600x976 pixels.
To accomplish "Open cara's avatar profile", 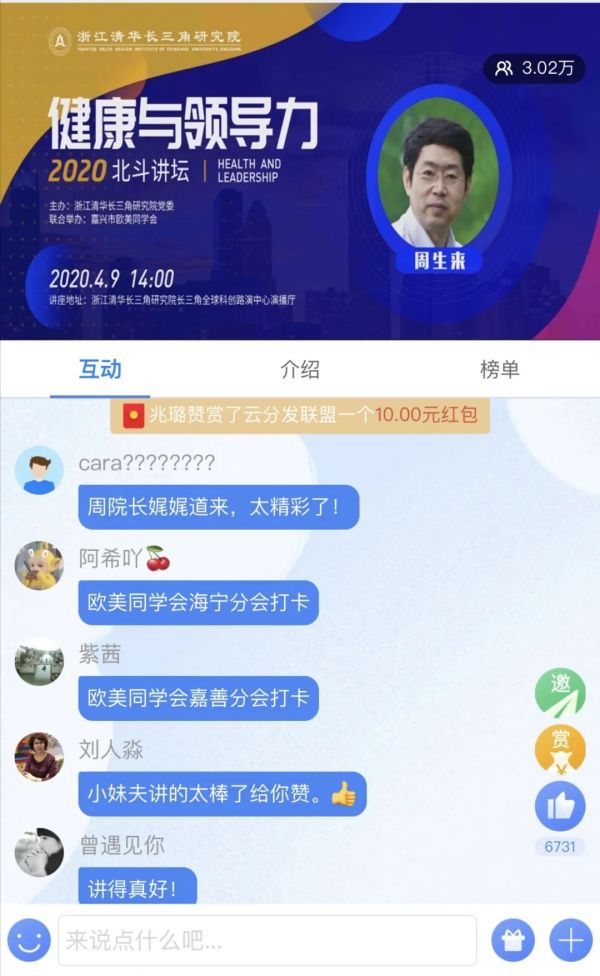I will tap(39, 471).
